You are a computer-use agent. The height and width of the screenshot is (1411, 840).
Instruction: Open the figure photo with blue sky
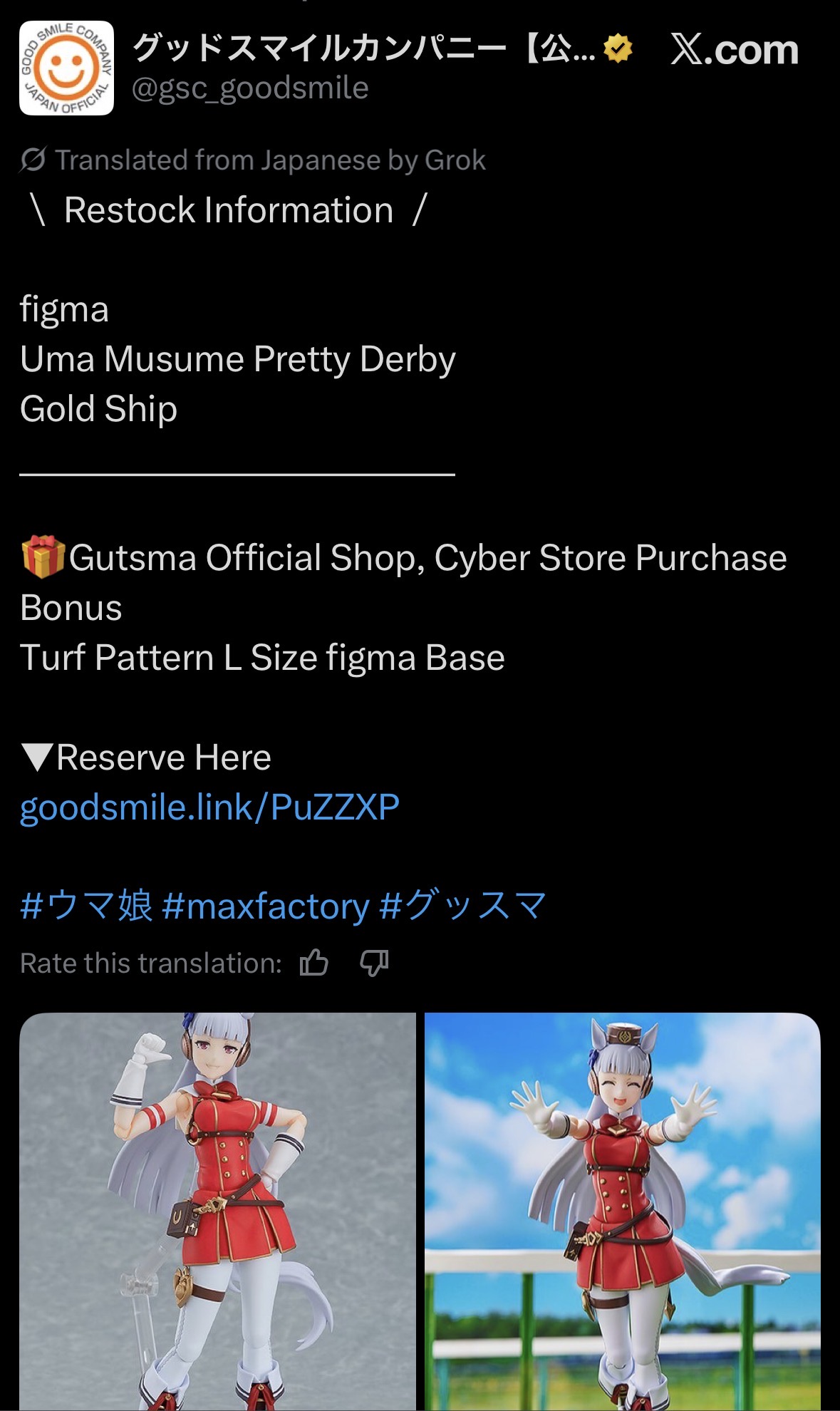pos(622,1211)
